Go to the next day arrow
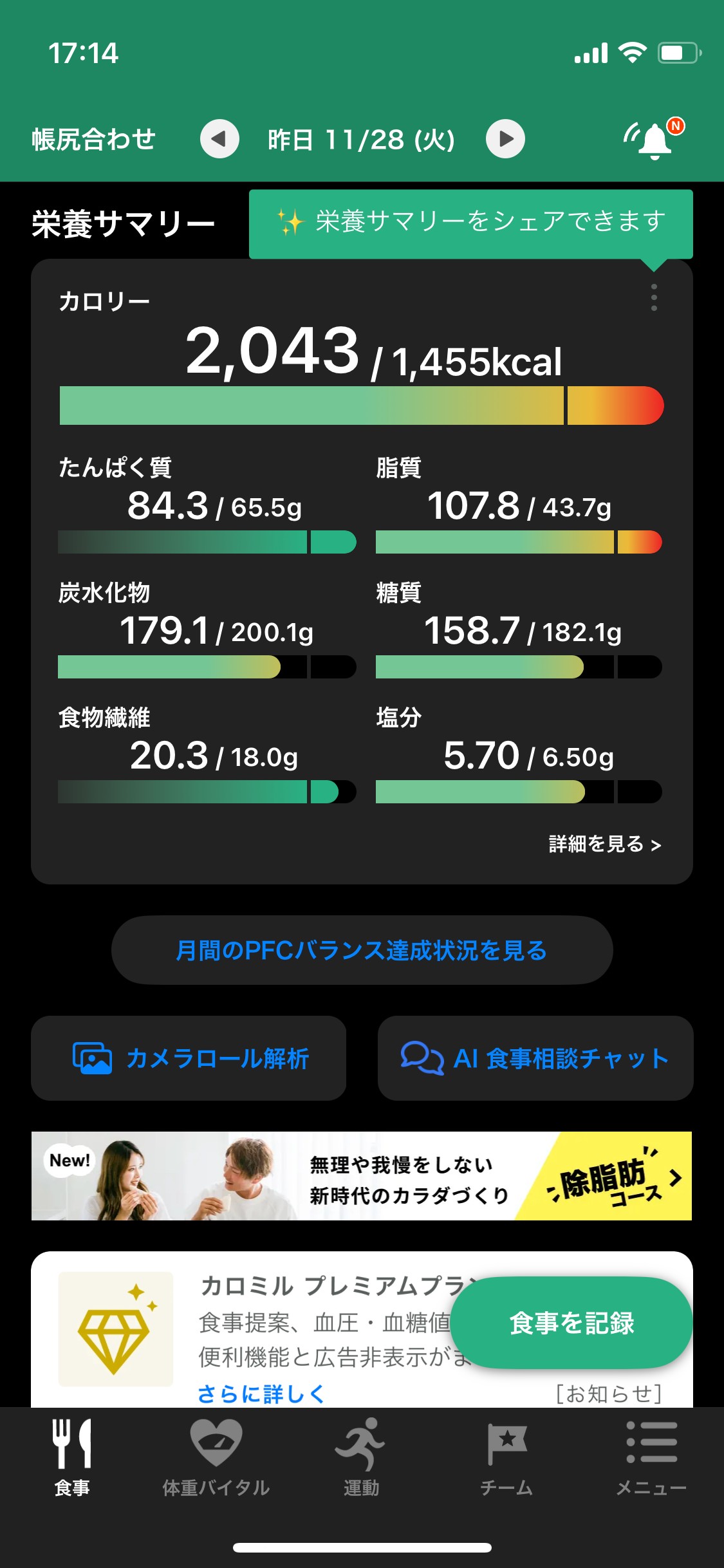 (x=505, y=139)
